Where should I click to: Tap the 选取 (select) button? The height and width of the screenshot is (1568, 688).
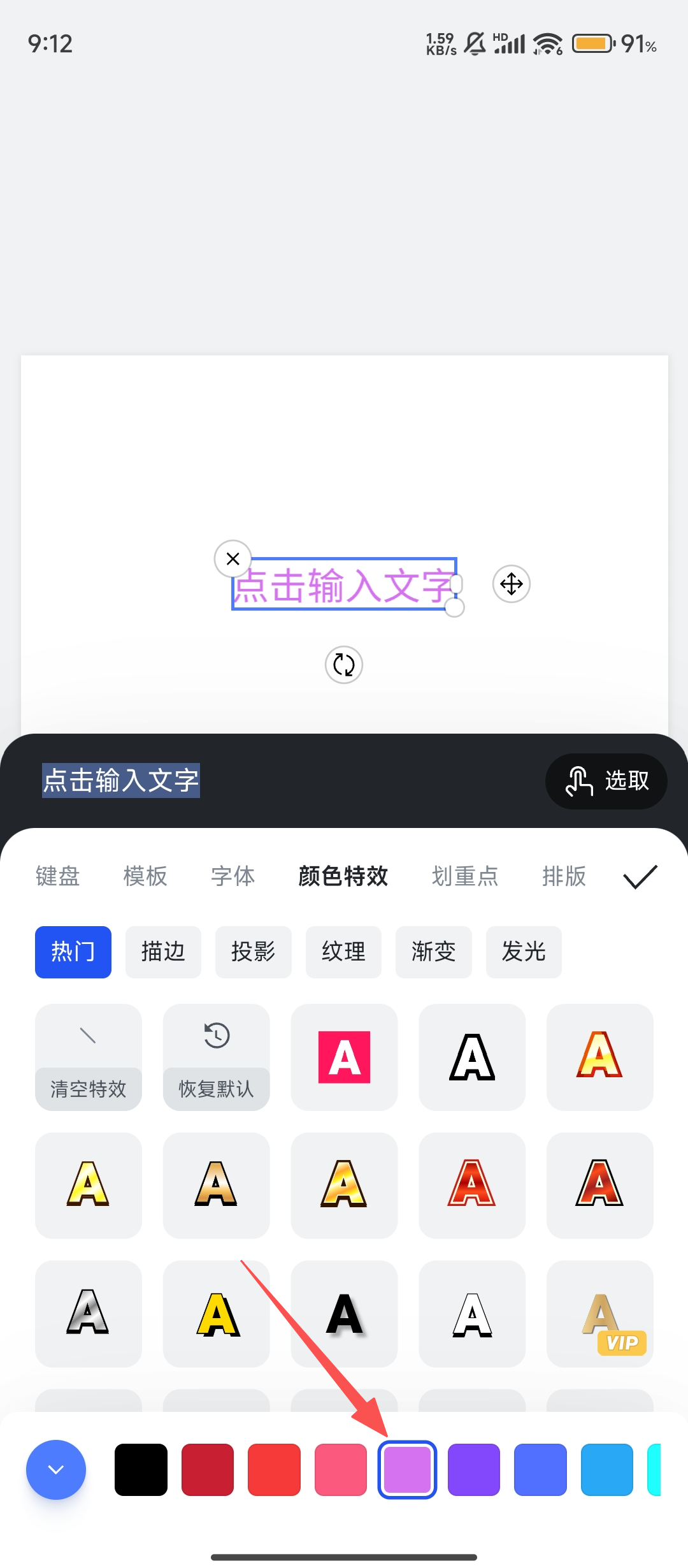[606, 781]
